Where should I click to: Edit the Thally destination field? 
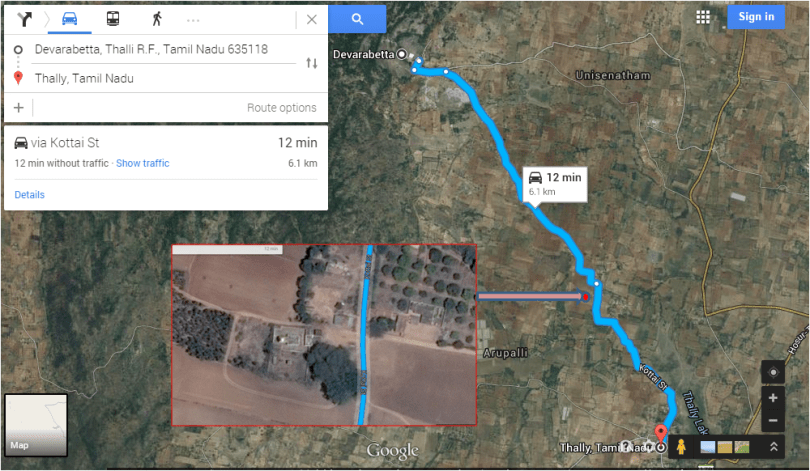[x=160, y=78]
